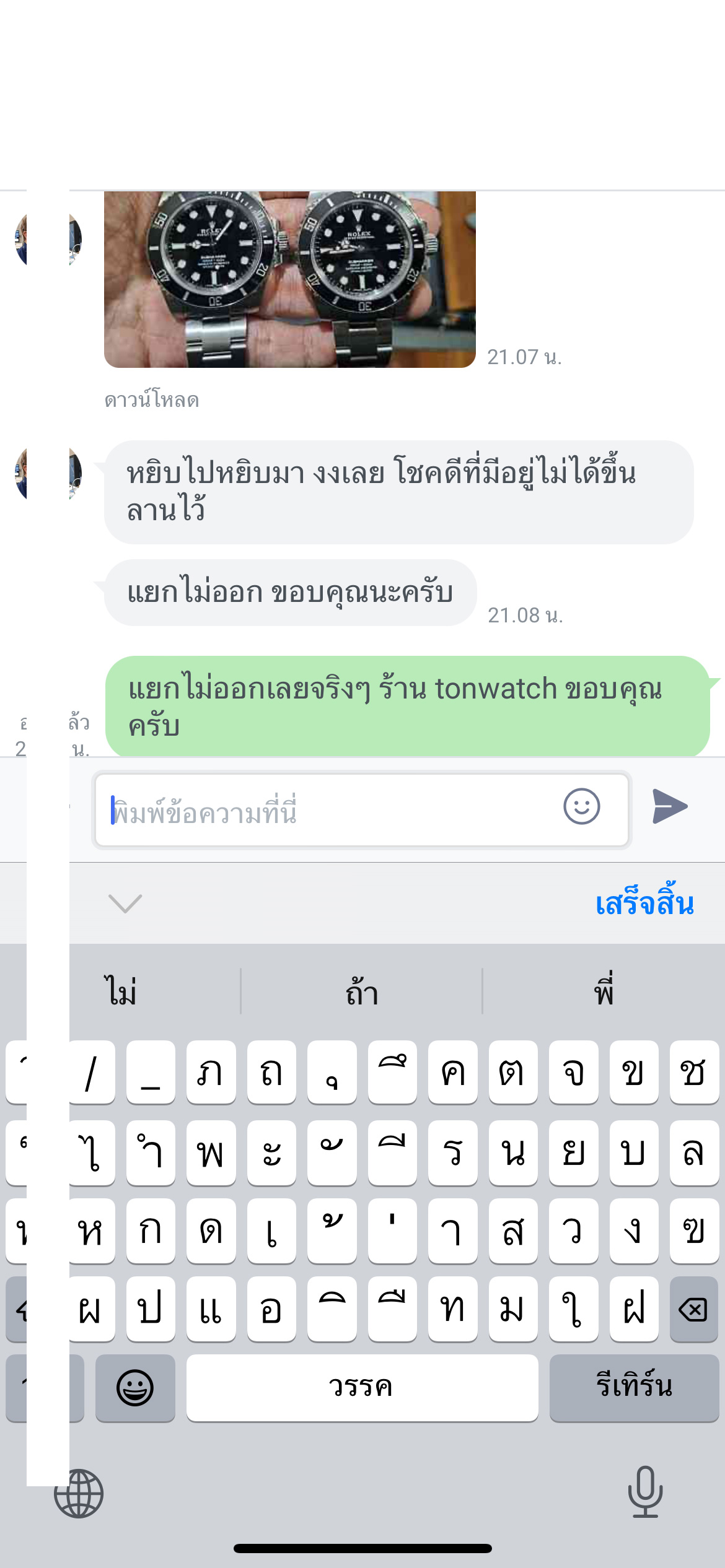Open the Rolex watches photo
Screen dimensions: 725x1568
[x=289, y=279]
